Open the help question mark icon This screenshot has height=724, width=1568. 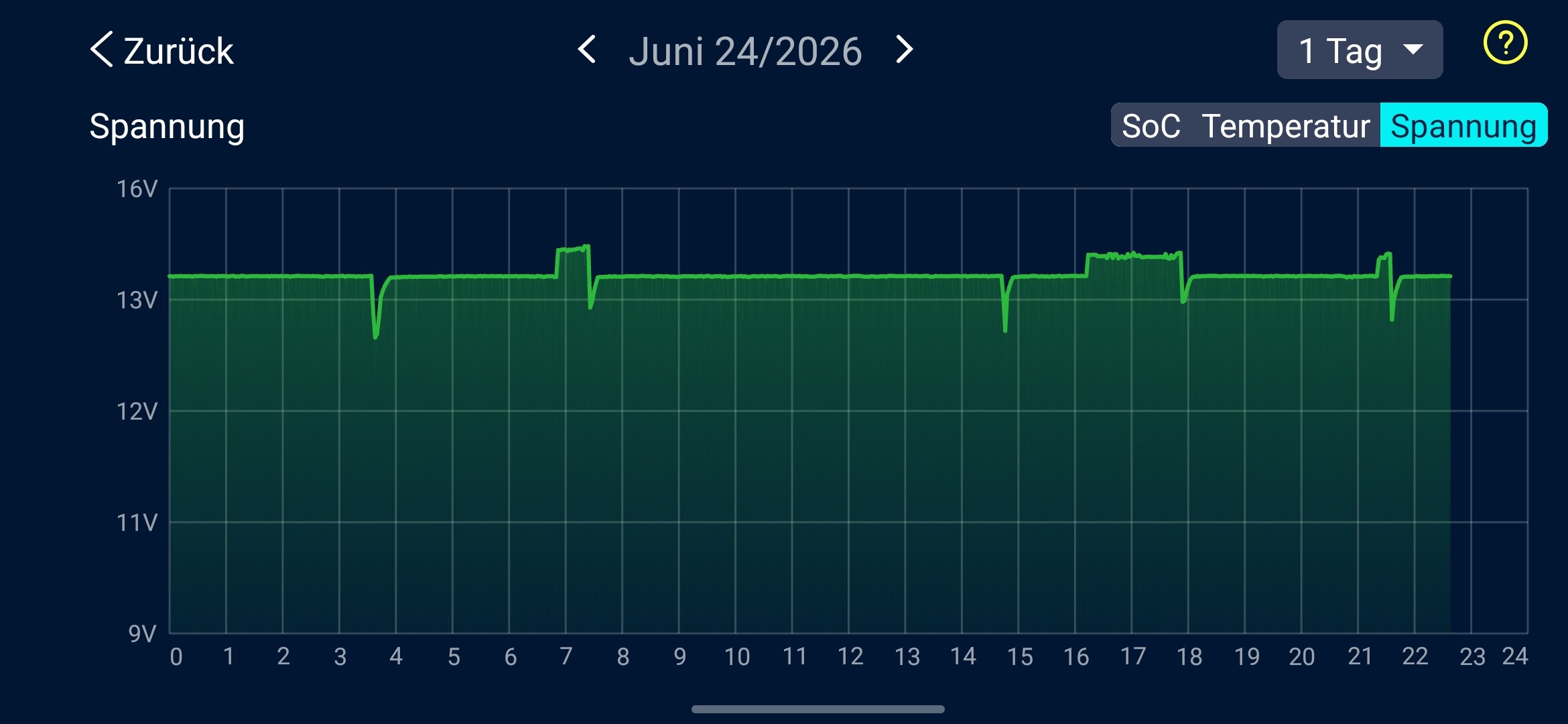1505,43
